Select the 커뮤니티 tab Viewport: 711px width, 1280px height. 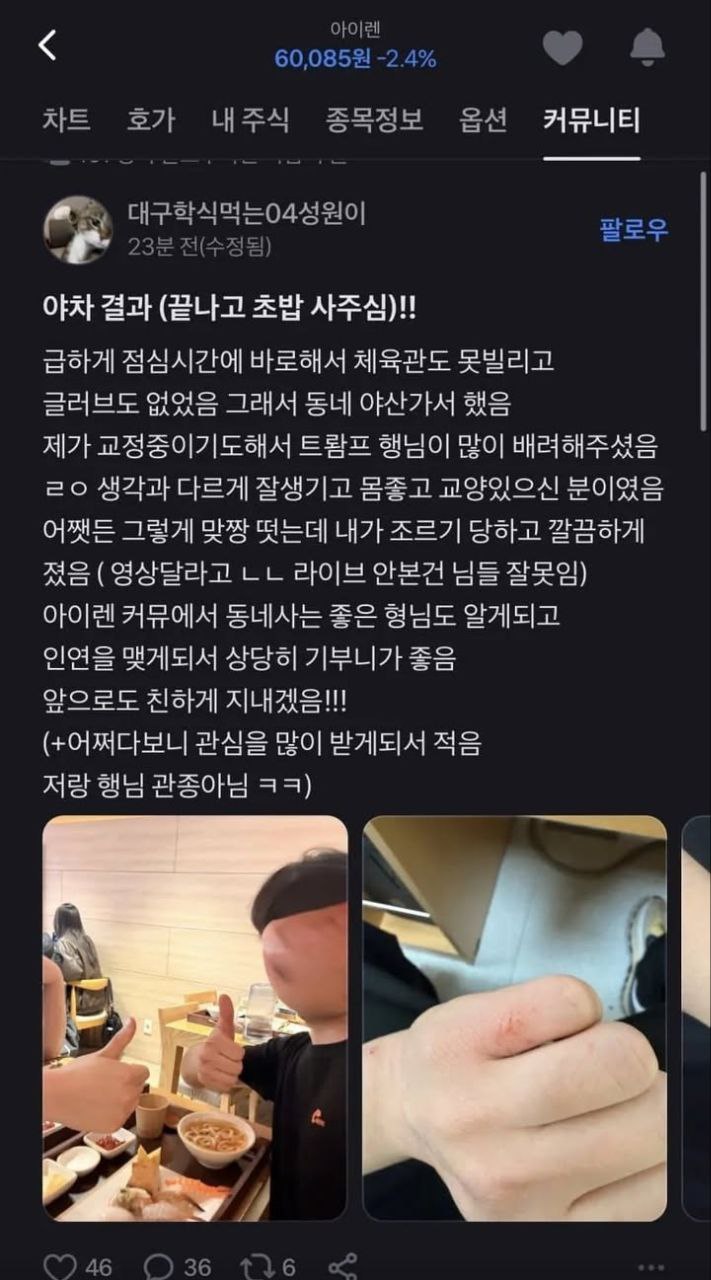pos(591,121)
